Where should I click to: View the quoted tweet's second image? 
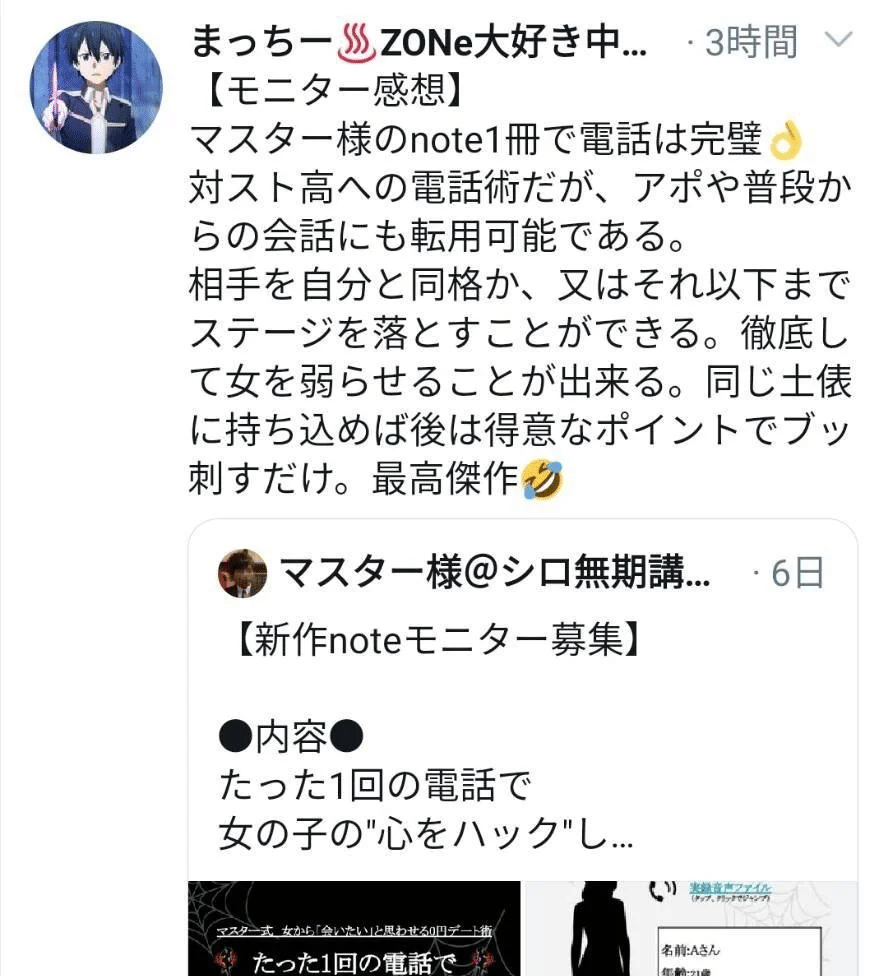coord(691,929)
